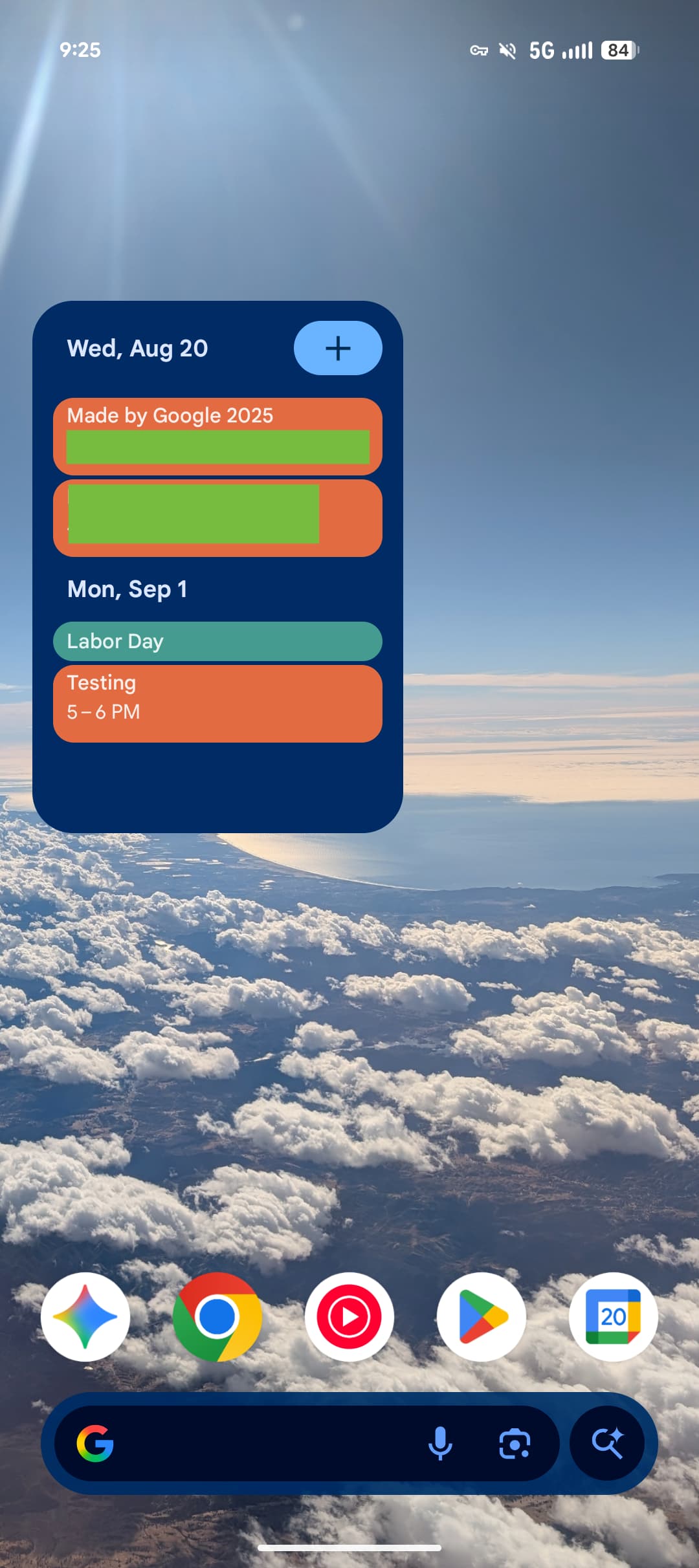Screen dimensions: 699x1568
Task: Open YouTube Music
Action: (x=349, y=1316)
